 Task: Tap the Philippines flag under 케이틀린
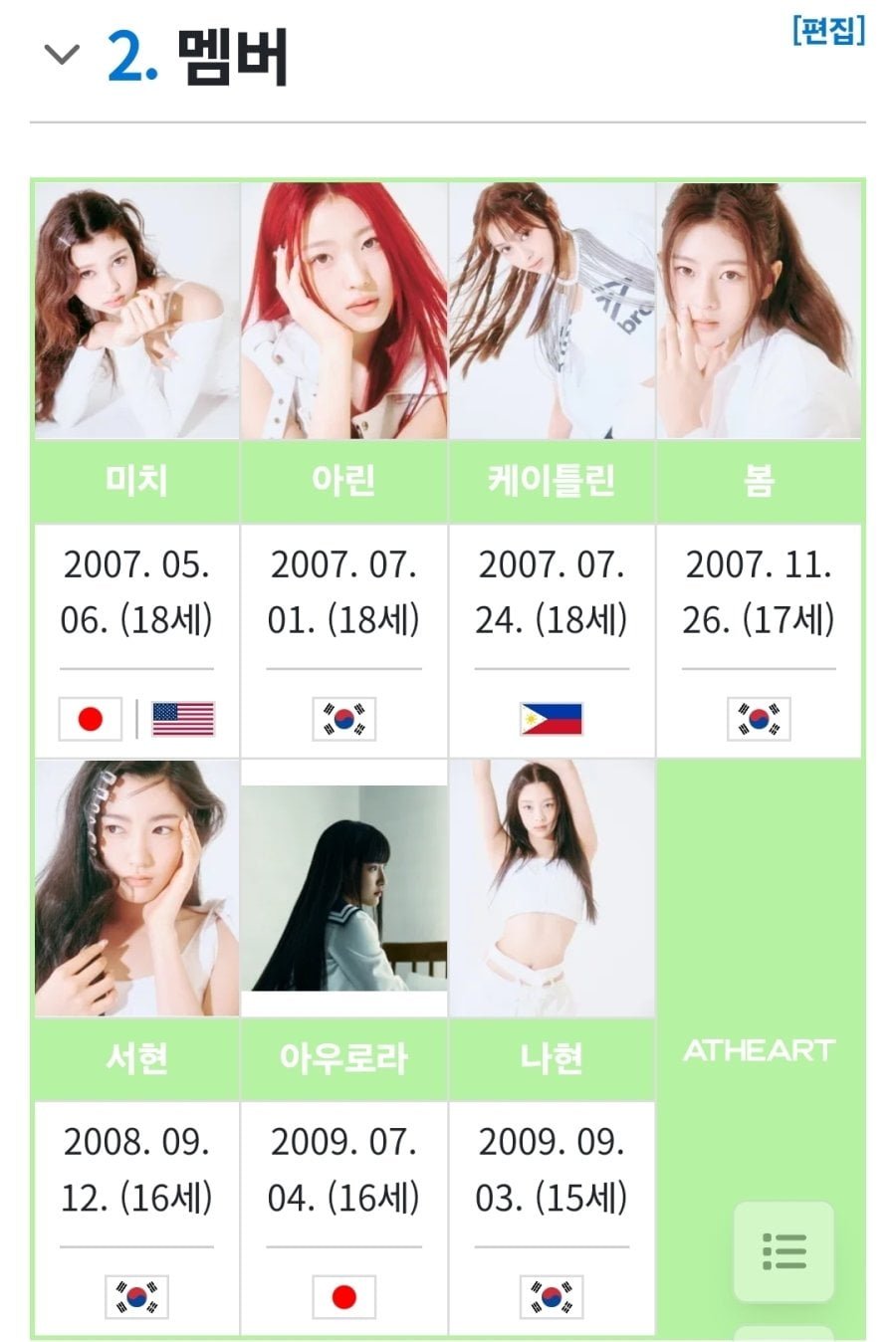551,719
